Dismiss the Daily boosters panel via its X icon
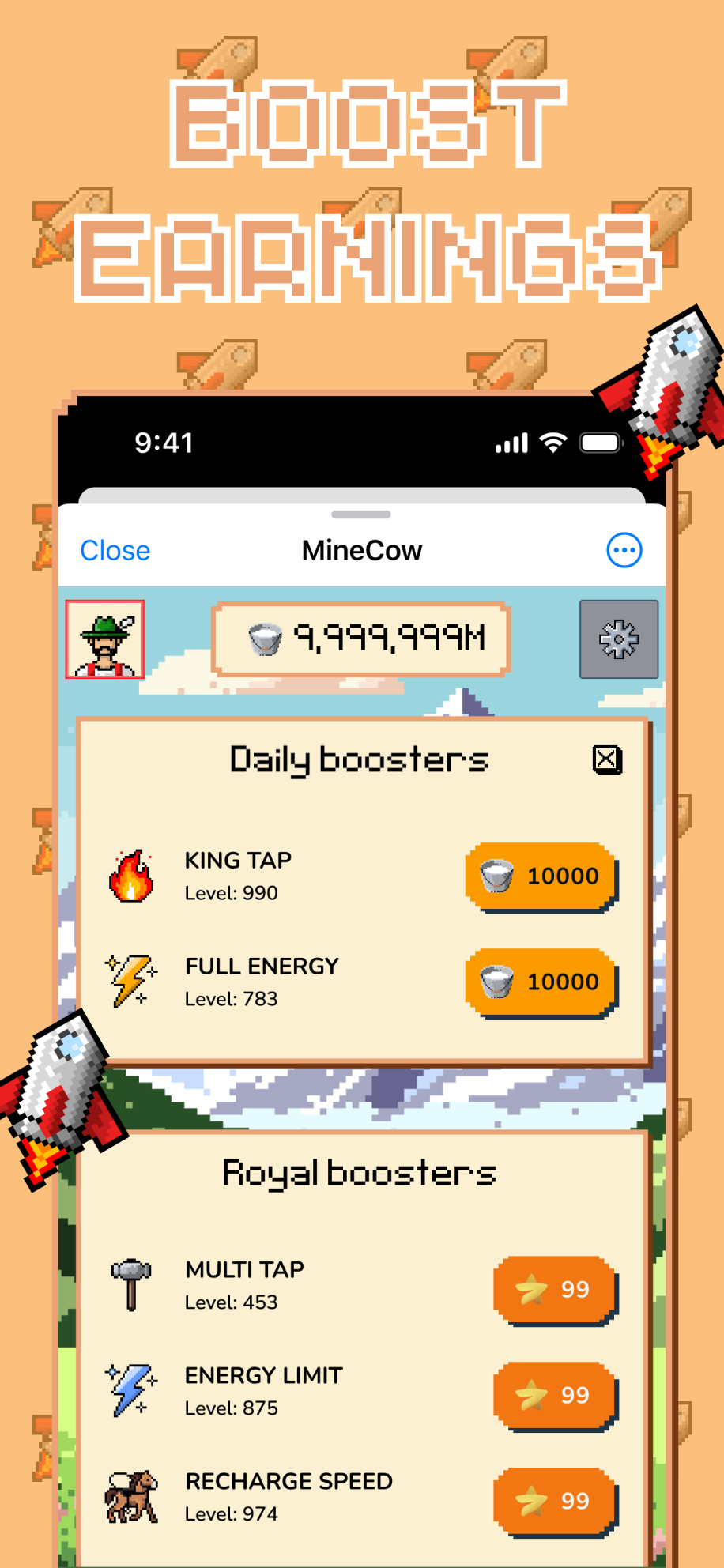 (x=607, y=759)
